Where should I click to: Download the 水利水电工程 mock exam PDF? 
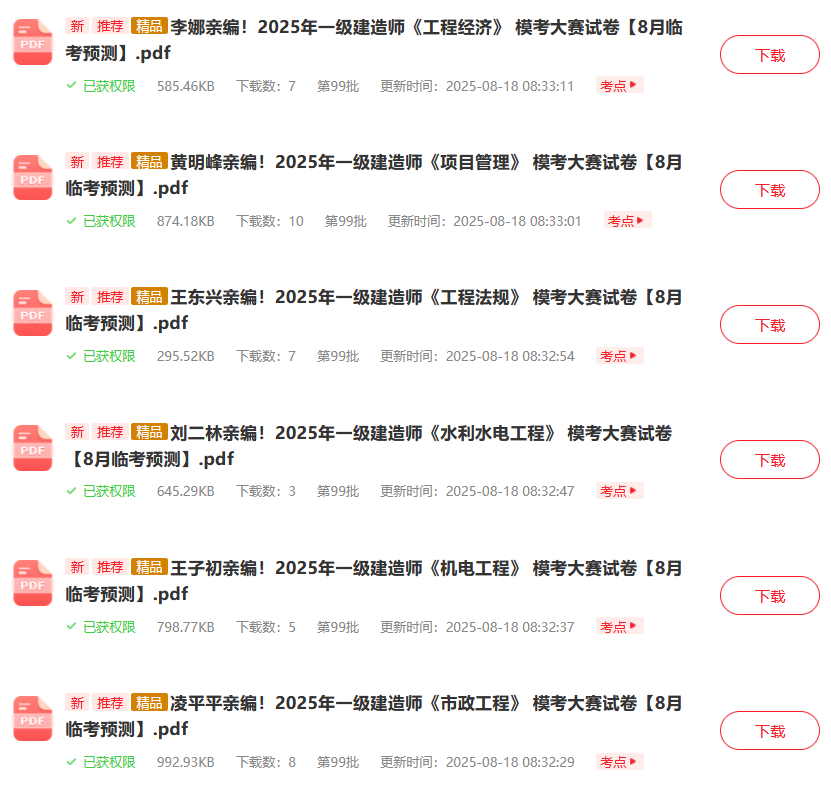pyautogui.click(x=769, y=460)
